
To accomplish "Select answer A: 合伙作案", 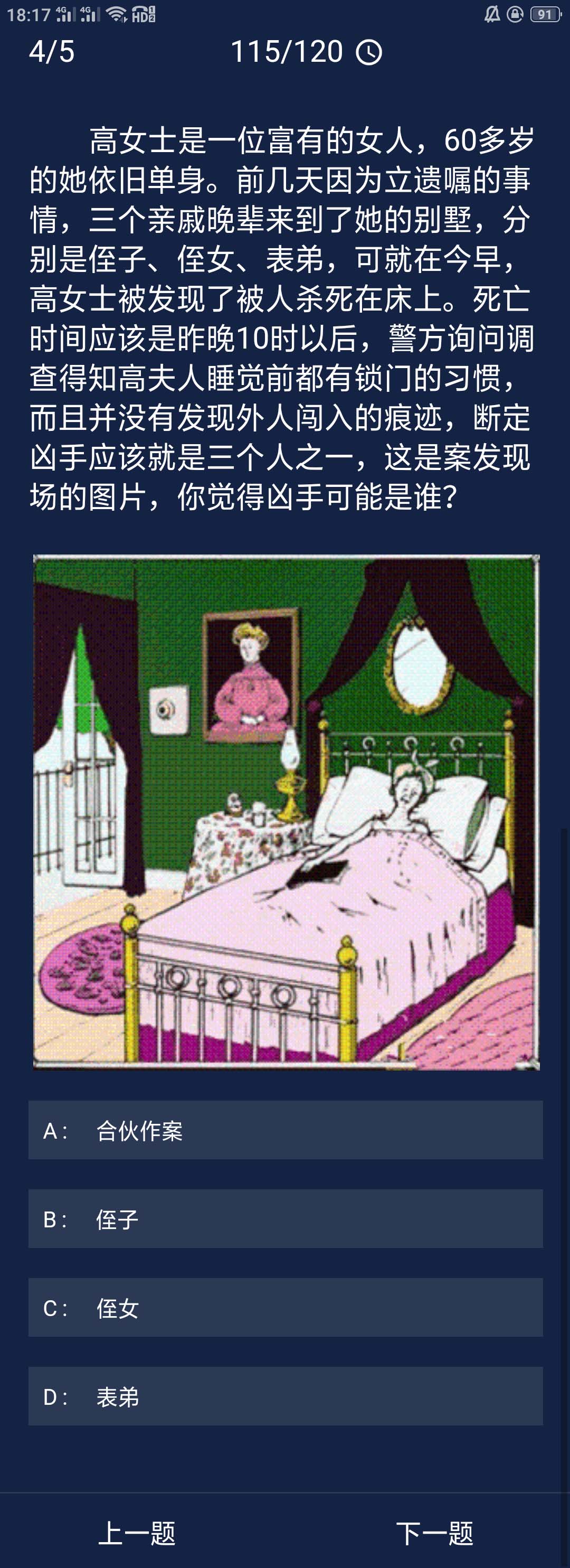I will (x=284, y=1130).
